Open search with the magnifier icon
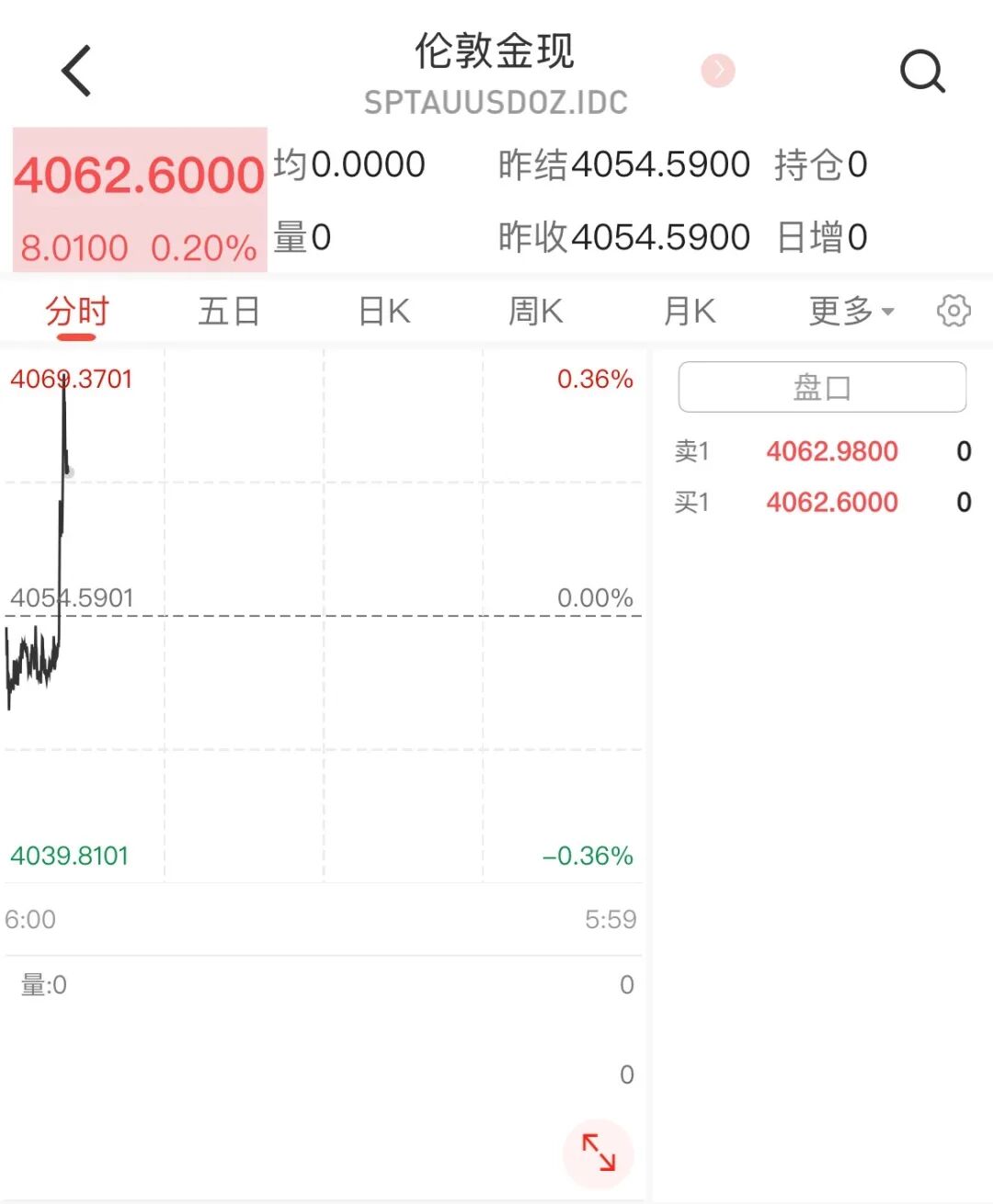The width and height of the screenshot is (993, 1204). (922, 71)
